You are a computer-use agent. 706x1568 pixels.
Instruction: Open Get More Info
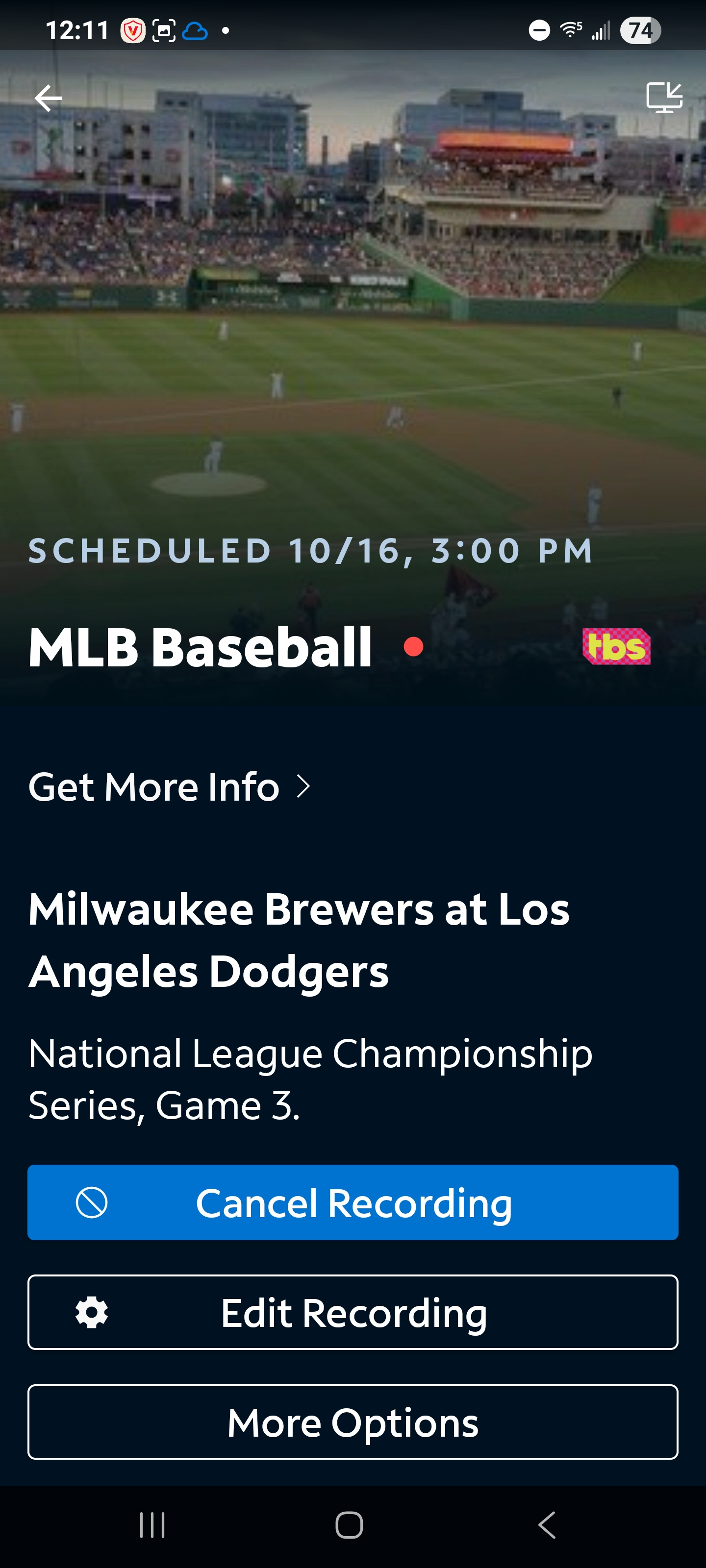coord(169,786)
